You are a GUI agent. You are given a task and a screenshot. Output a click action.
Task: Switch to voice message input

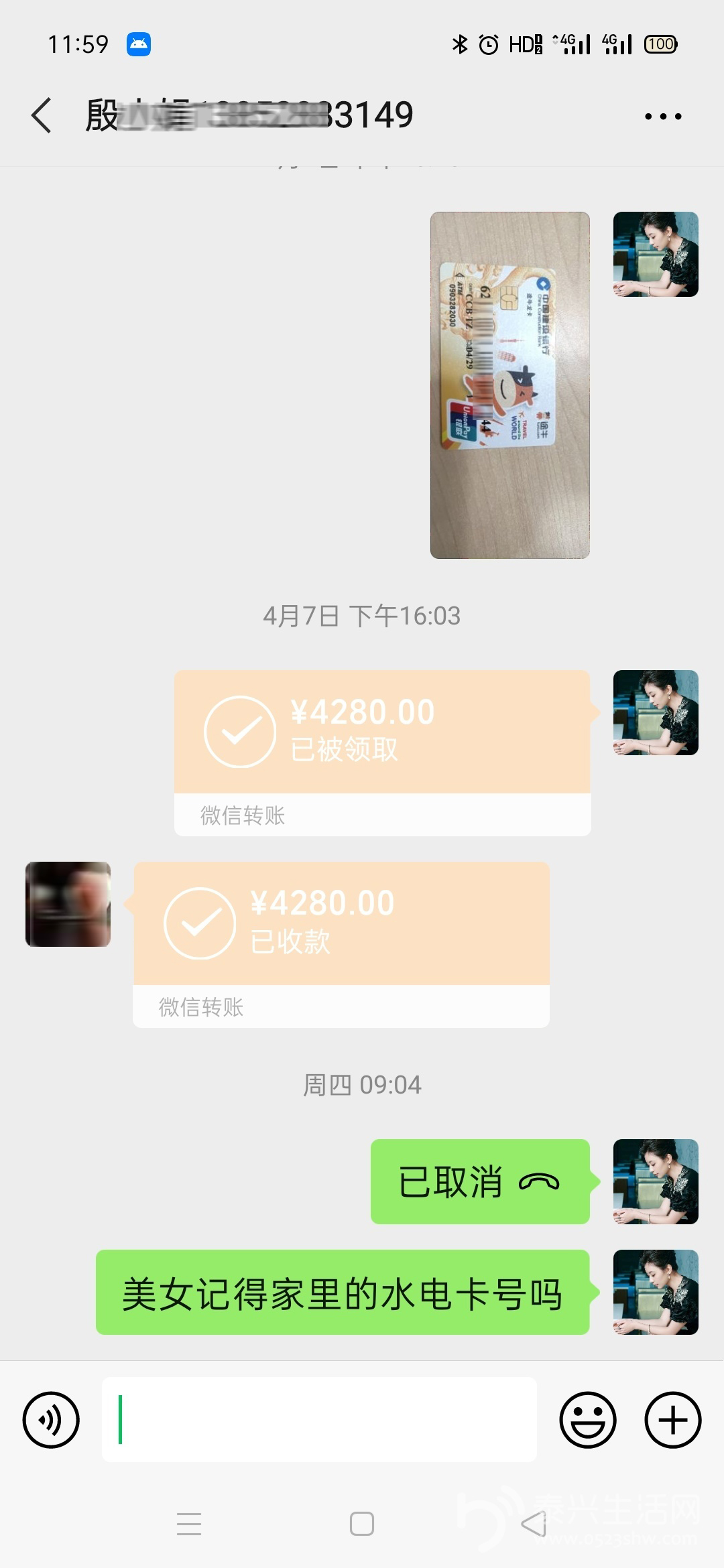coord(51,1420)
